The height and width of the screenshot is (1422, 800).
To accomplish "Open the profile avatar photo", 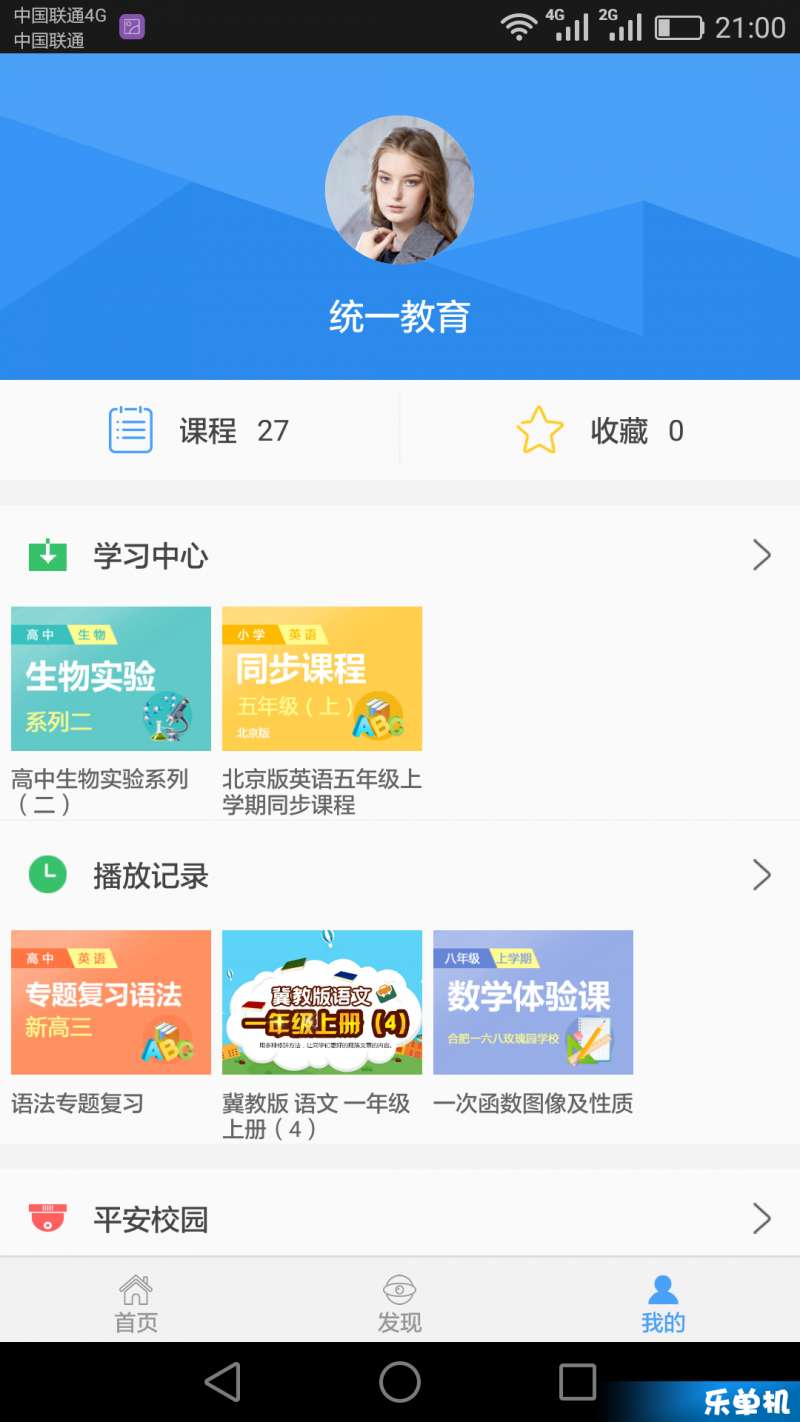I will [x=399, y=190].
